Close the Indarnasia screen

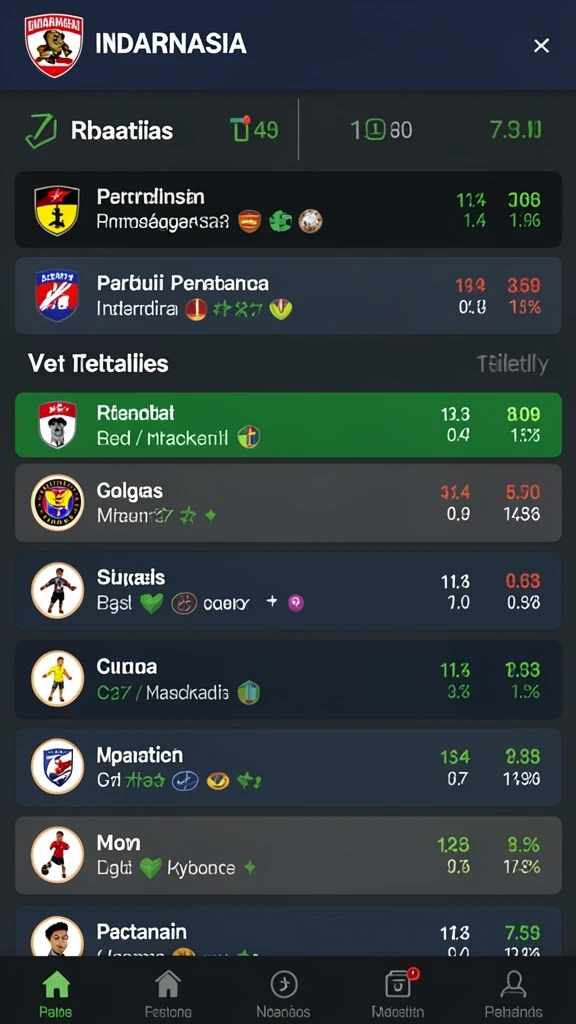[541, 46]
